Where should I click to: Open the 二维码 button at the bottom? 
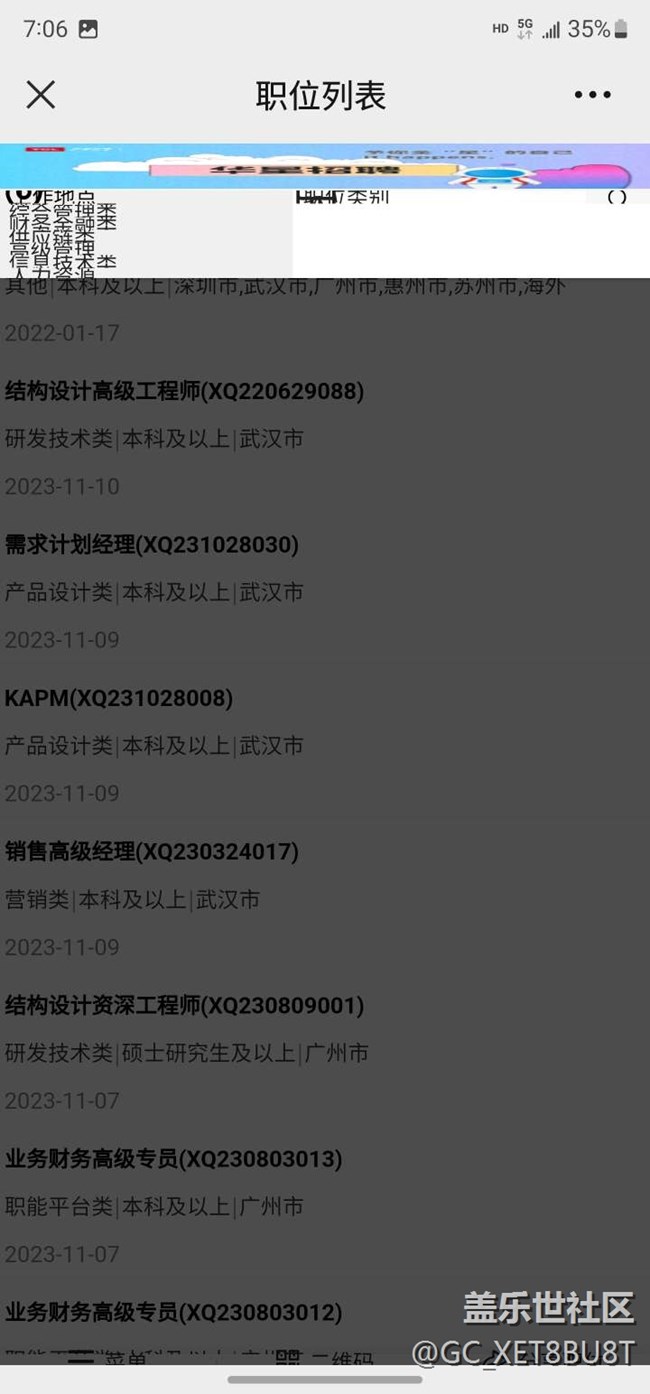click(325, 1360)
